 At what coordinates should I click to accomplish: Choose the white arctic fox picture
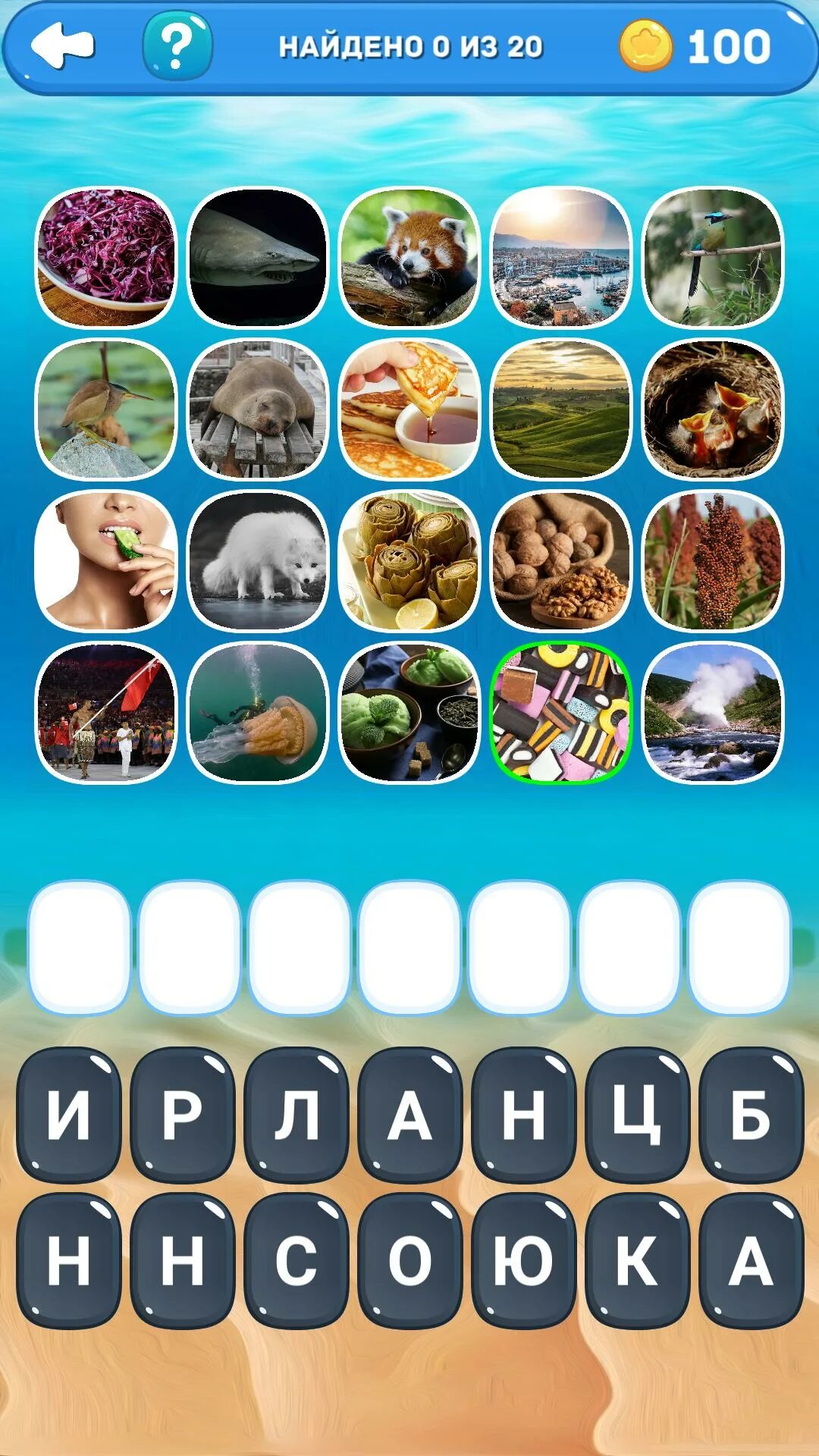[x=258, y=561]
